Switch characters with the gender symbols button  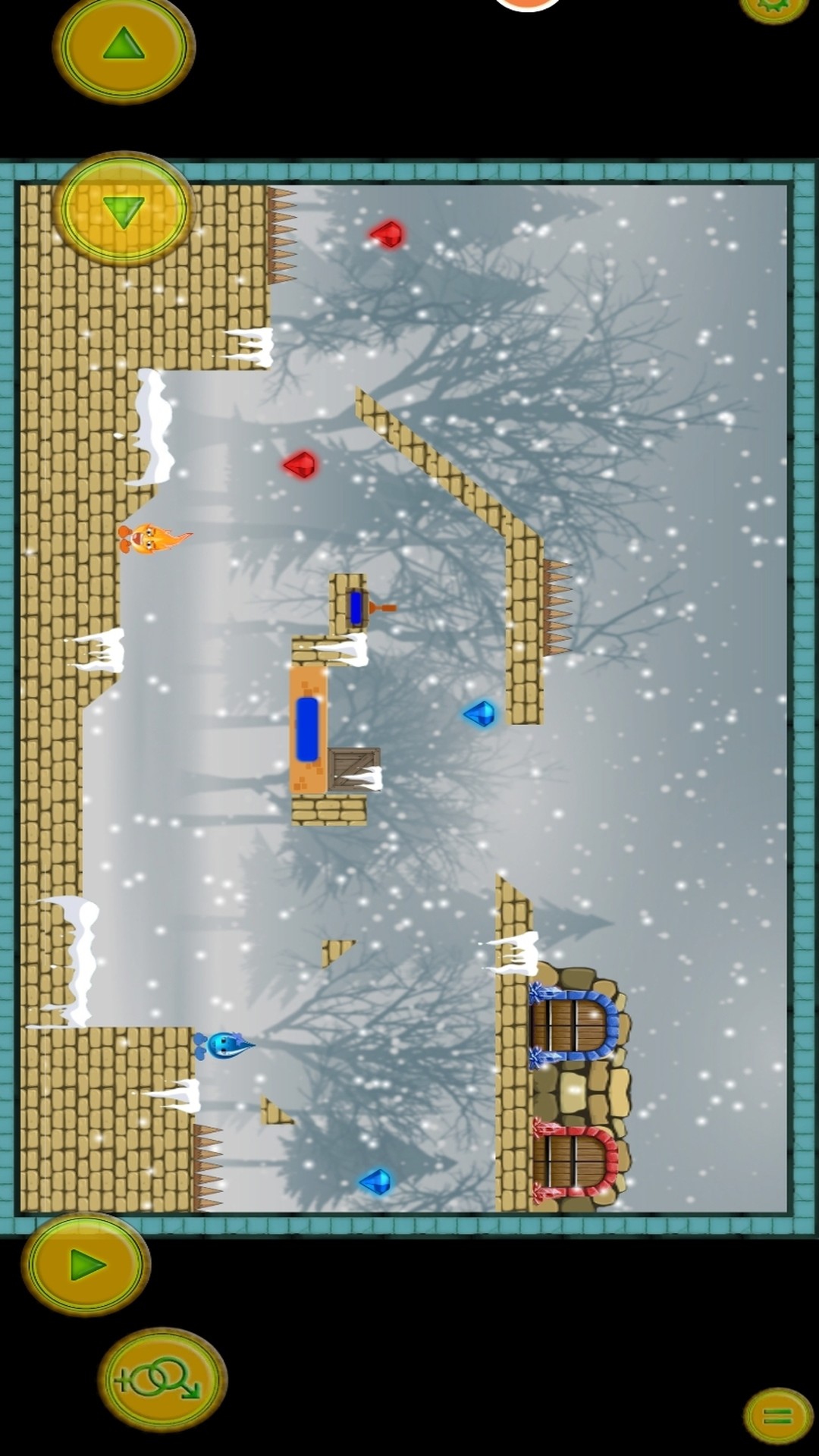pyautogui.click(x=162, y=1379)
